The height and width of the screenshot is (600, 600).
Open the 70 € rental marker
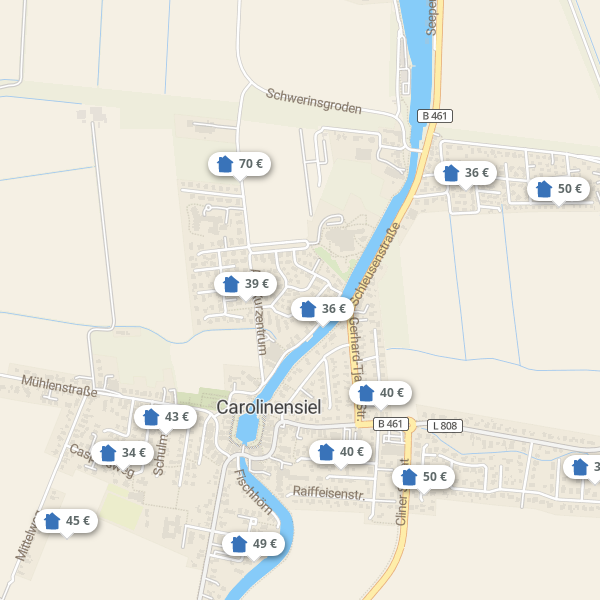click(x=240, y=164)
